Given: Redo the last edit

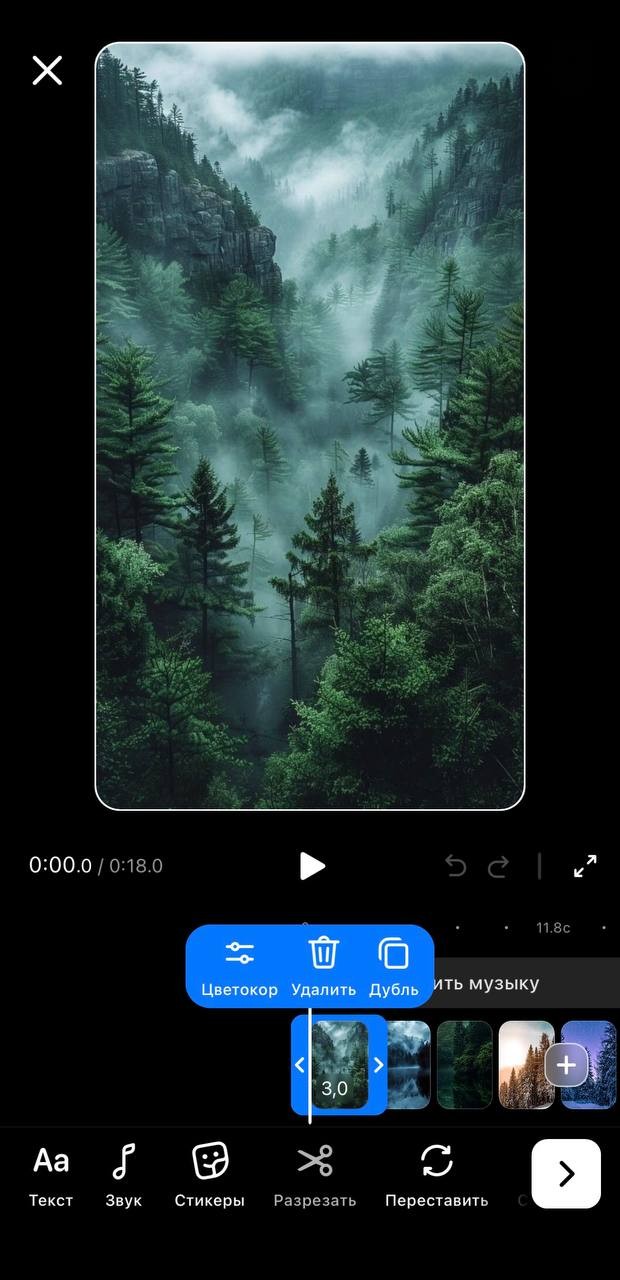Looking at the screenshot, I should (498, 866).
